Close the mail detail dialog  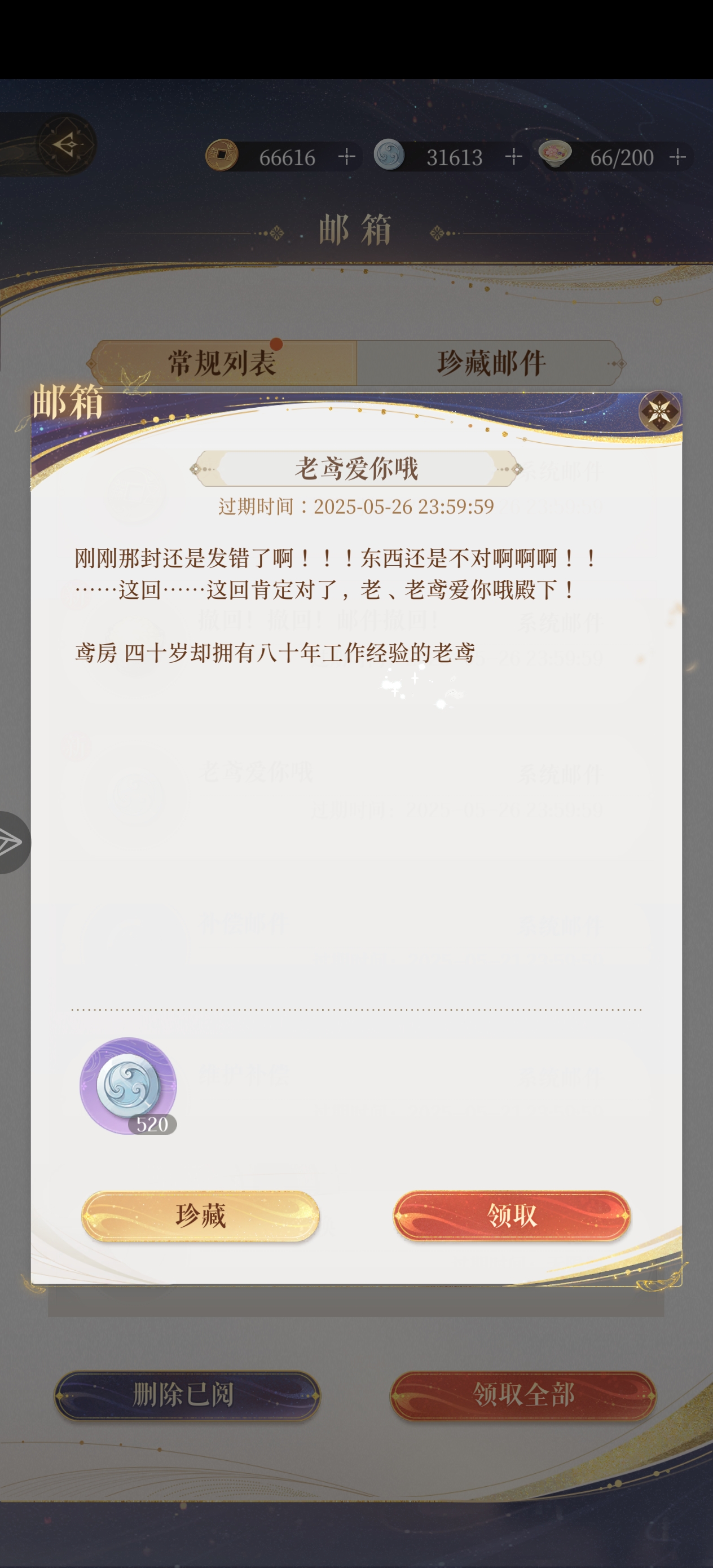coord(659,412)
